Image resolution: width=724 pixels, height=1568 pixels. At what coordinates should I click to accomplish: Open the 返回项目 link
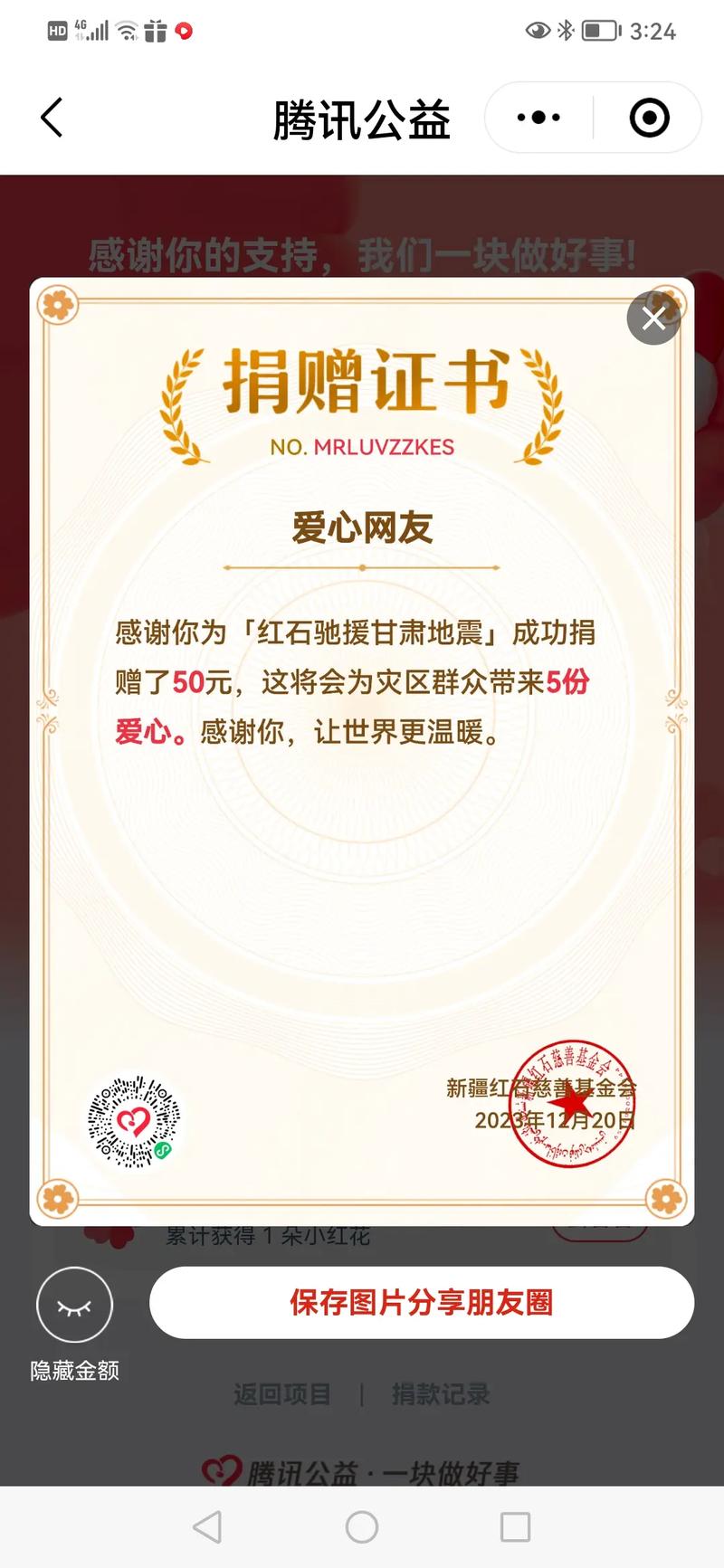(x=282, y=1394)
